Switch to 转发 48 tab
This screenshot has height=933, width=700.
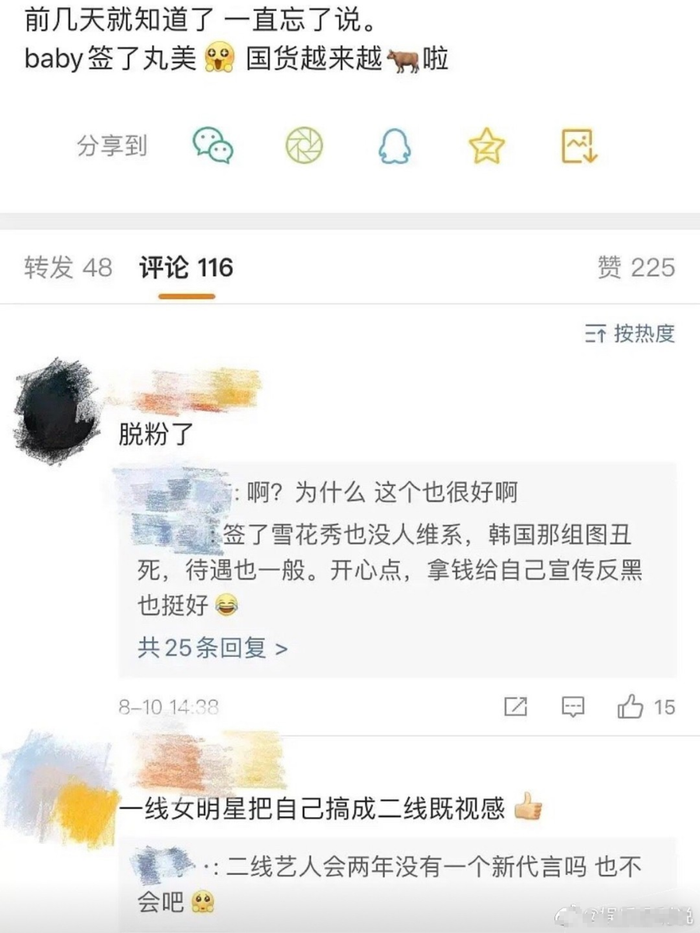pyautogui.click(x=68, y=267)
